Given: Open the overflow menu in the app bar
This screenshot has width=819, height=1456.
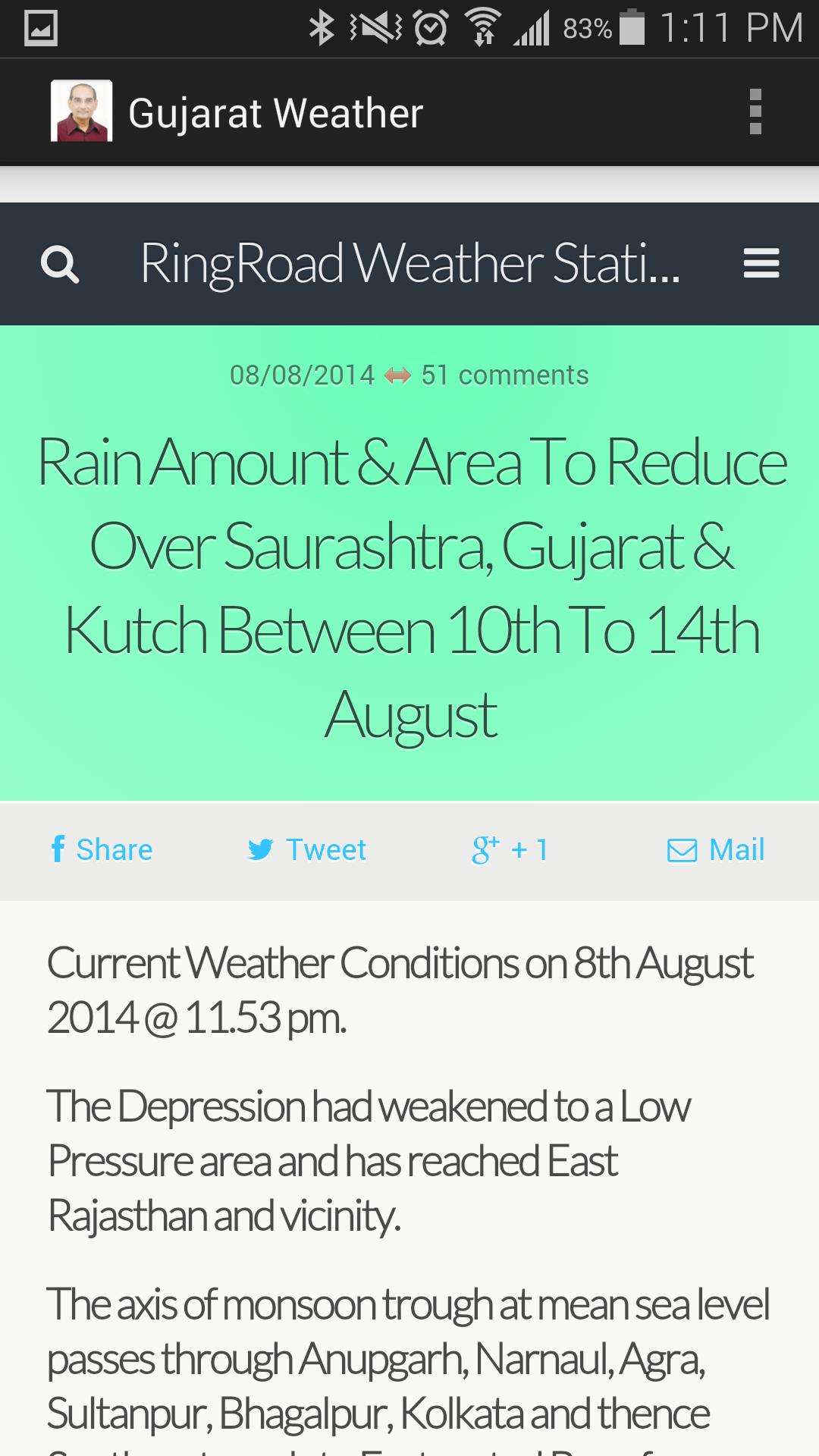Looking at the screenshot, I should point(755,112).
